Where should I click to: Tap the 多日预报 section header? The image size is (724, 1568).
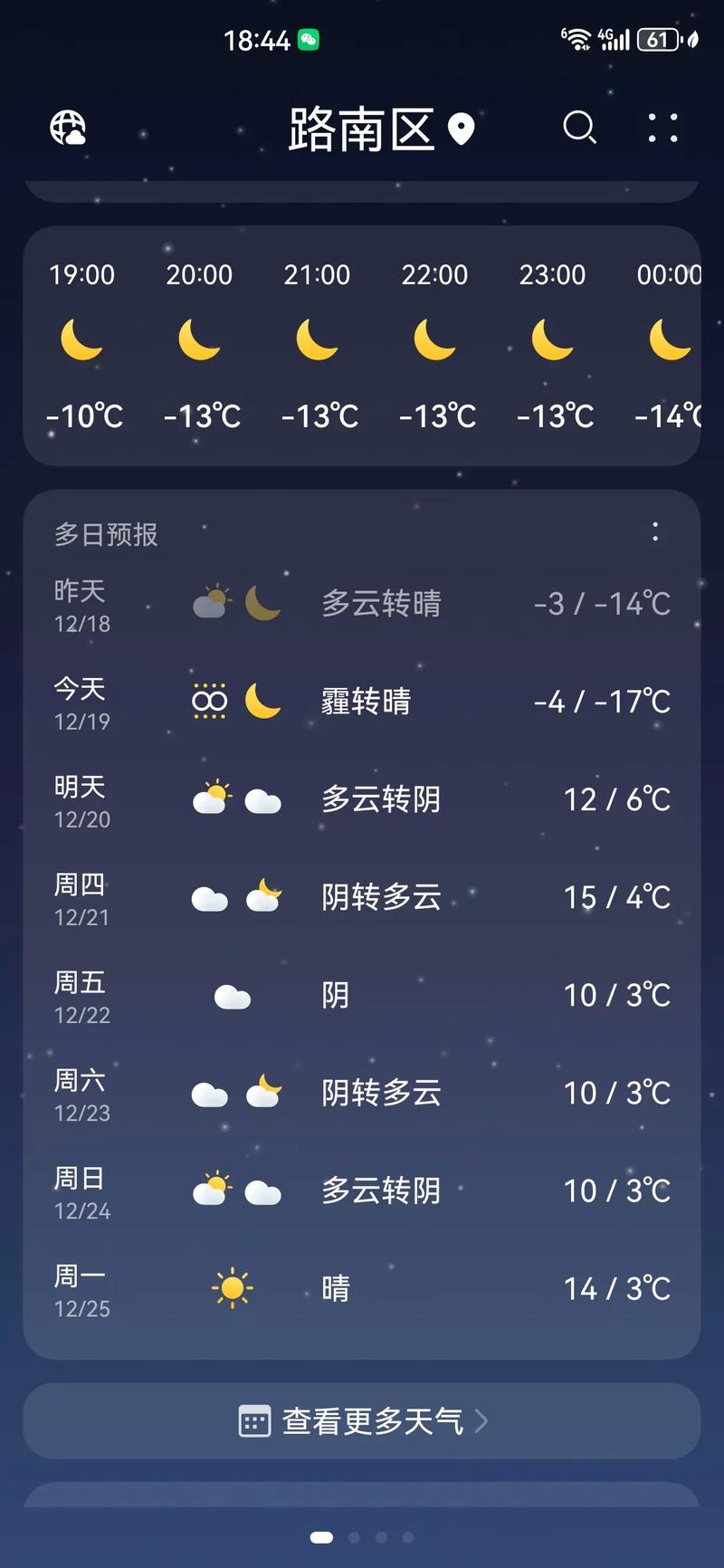pos(105,534)
